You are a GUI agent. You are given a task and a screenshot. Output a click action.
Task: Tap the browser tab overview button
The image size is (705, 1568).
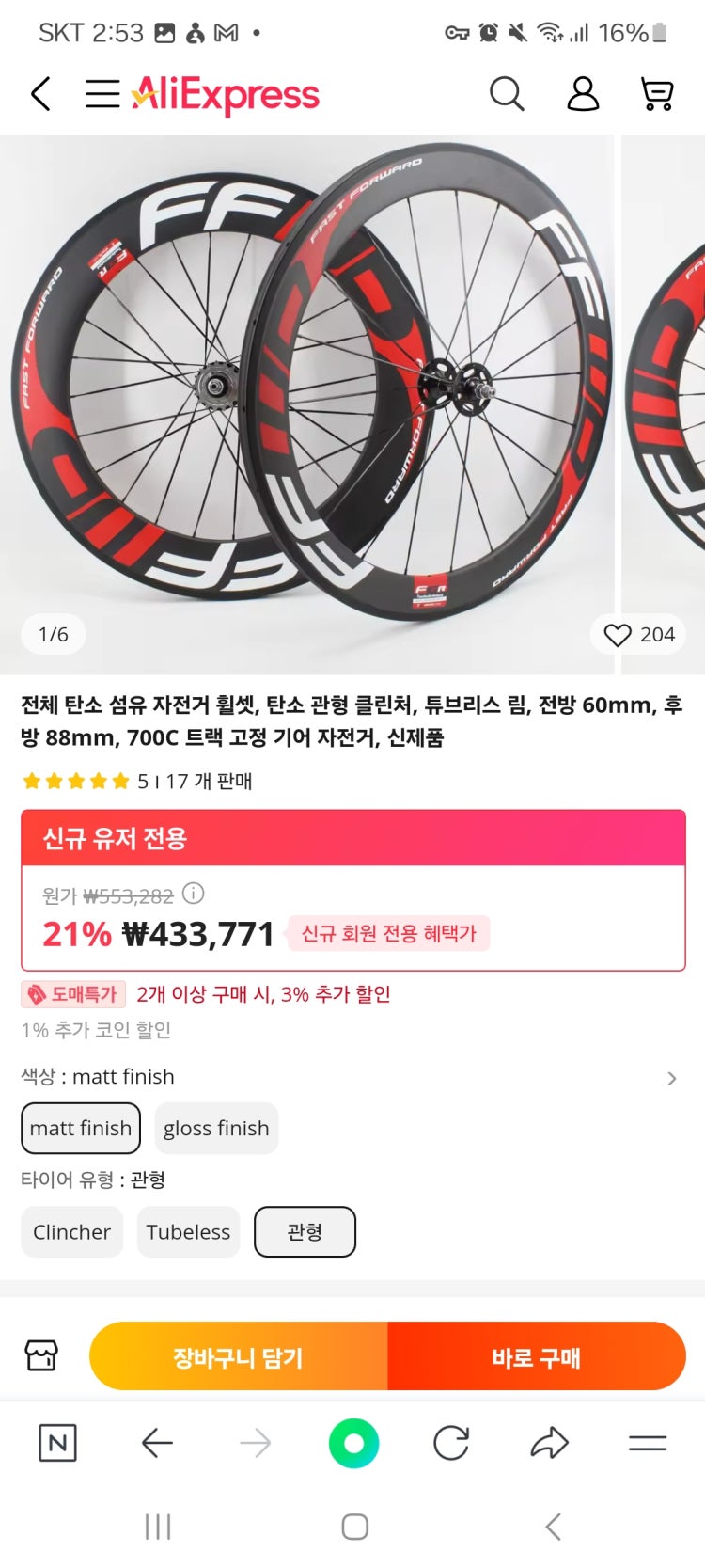pos(647,1442)
